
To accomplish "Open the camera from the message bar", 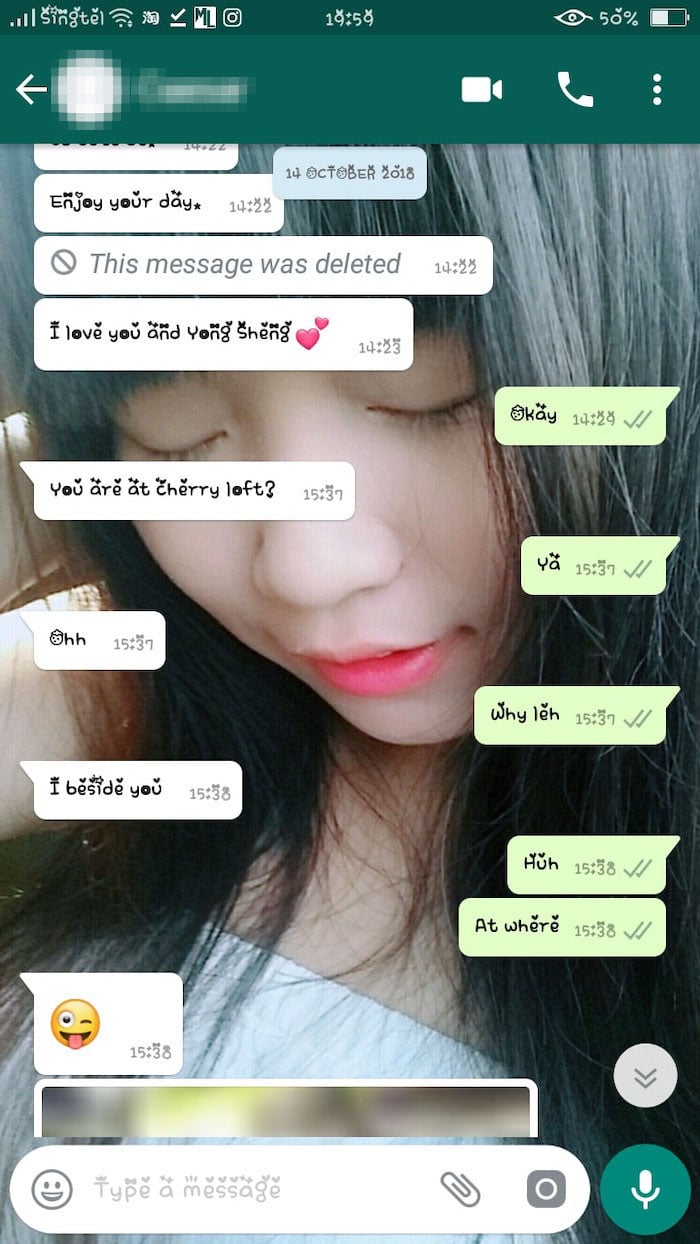I will pyautogui.click(x=546, y=1190).
